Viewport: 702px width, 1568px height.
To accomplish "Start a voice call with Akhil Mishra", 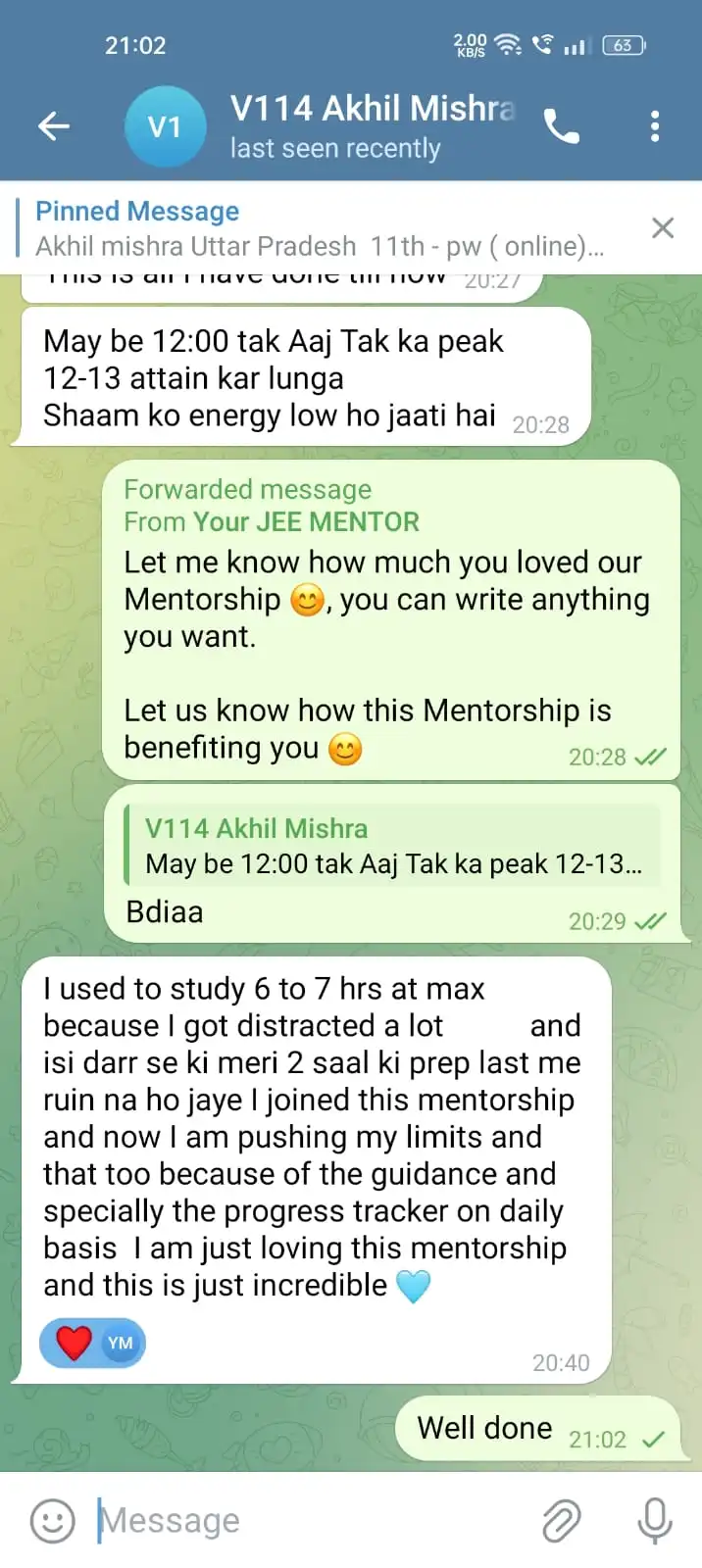I will (562, 126).
